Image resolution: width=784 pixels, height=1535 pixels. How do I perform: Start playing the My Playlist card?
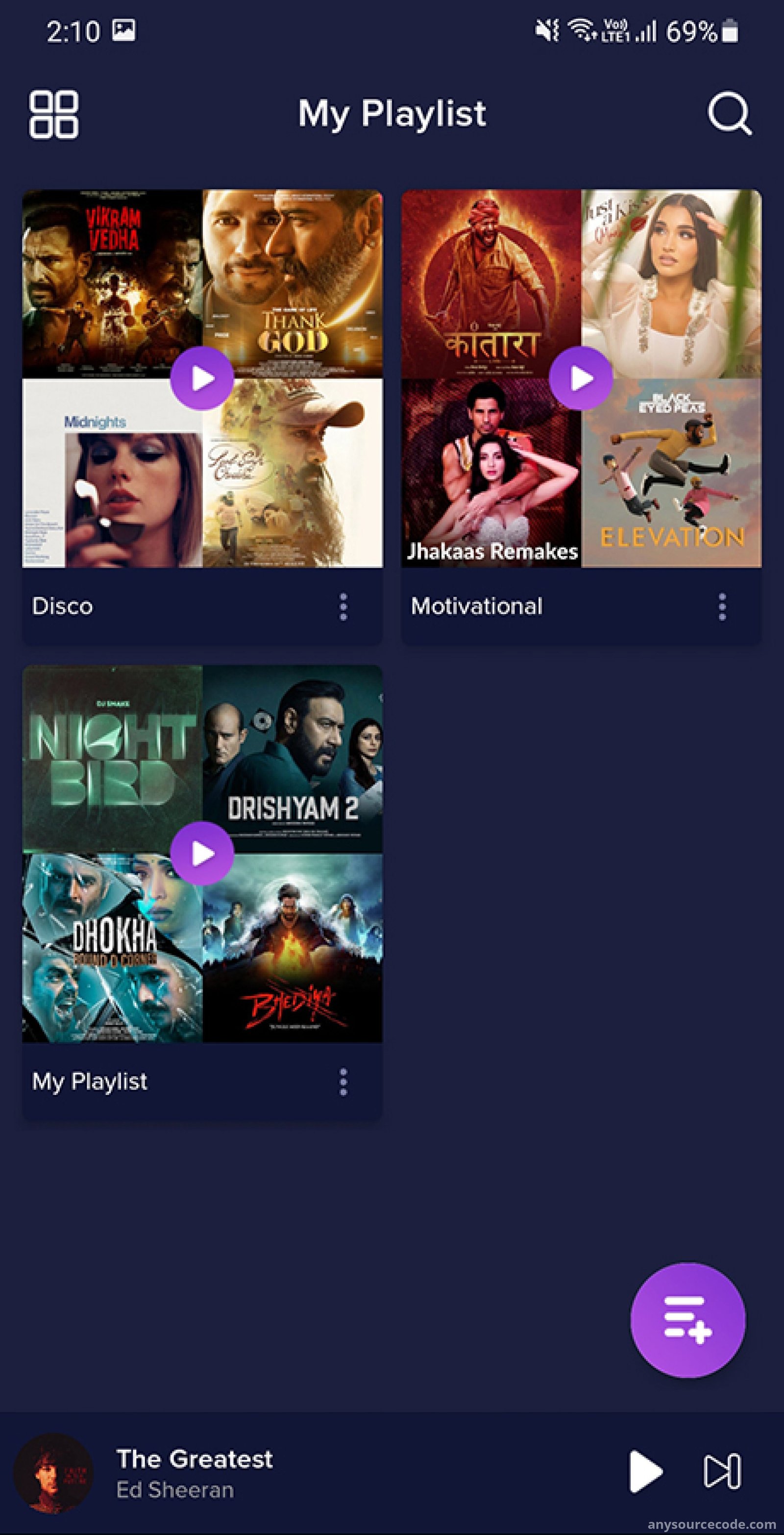pos(202,854)
